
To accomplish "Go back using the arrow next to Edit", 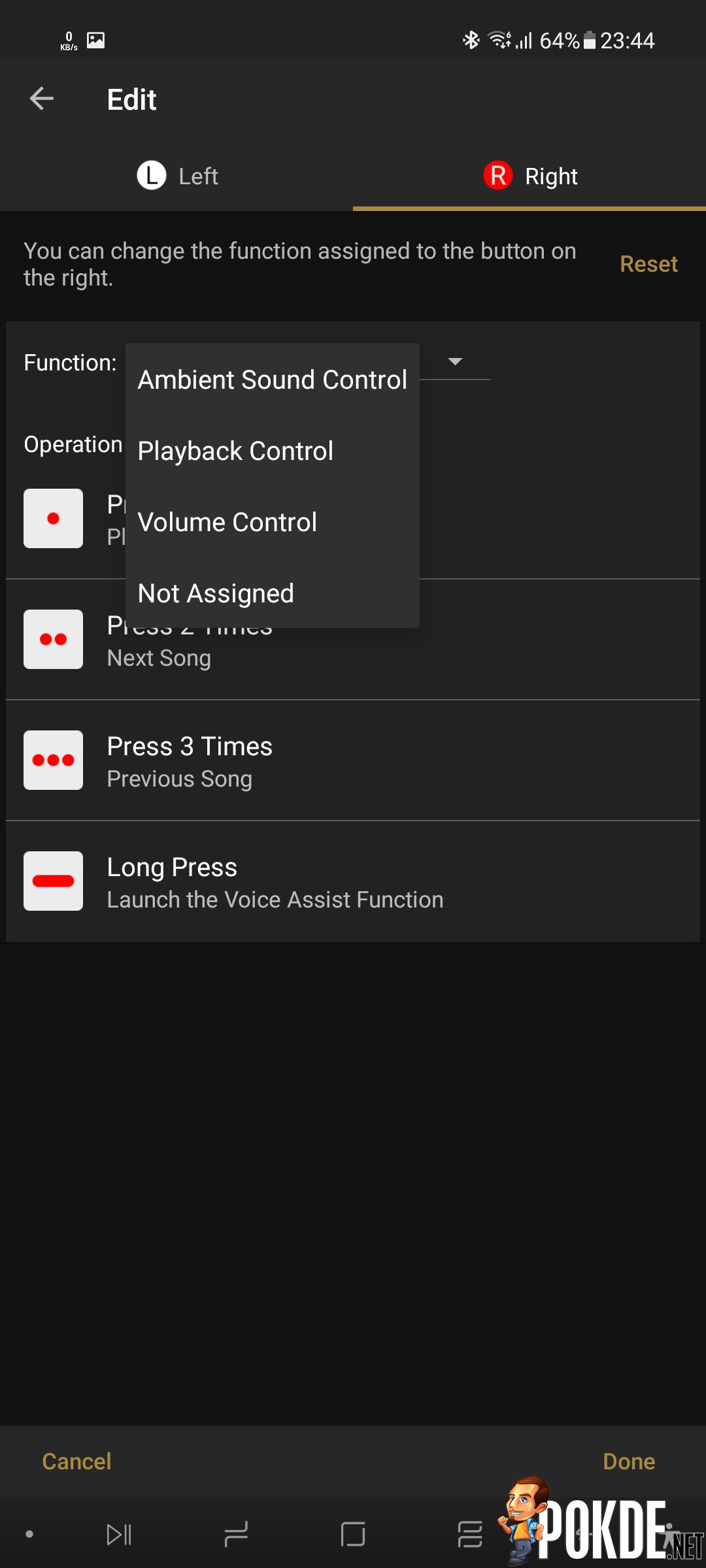I will tap(42, 99).
